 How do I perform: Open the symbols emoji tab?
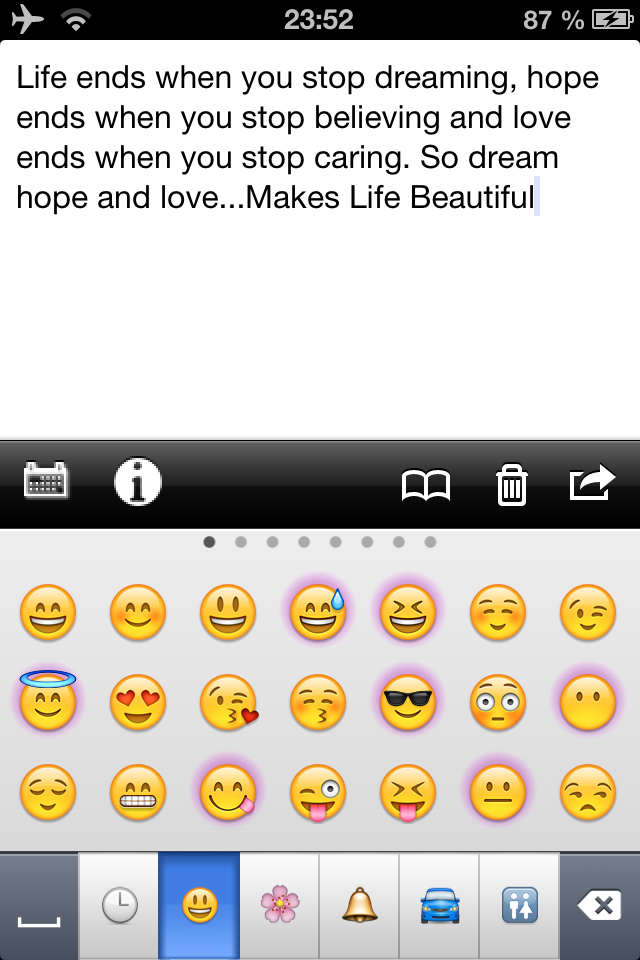point(519,906)
